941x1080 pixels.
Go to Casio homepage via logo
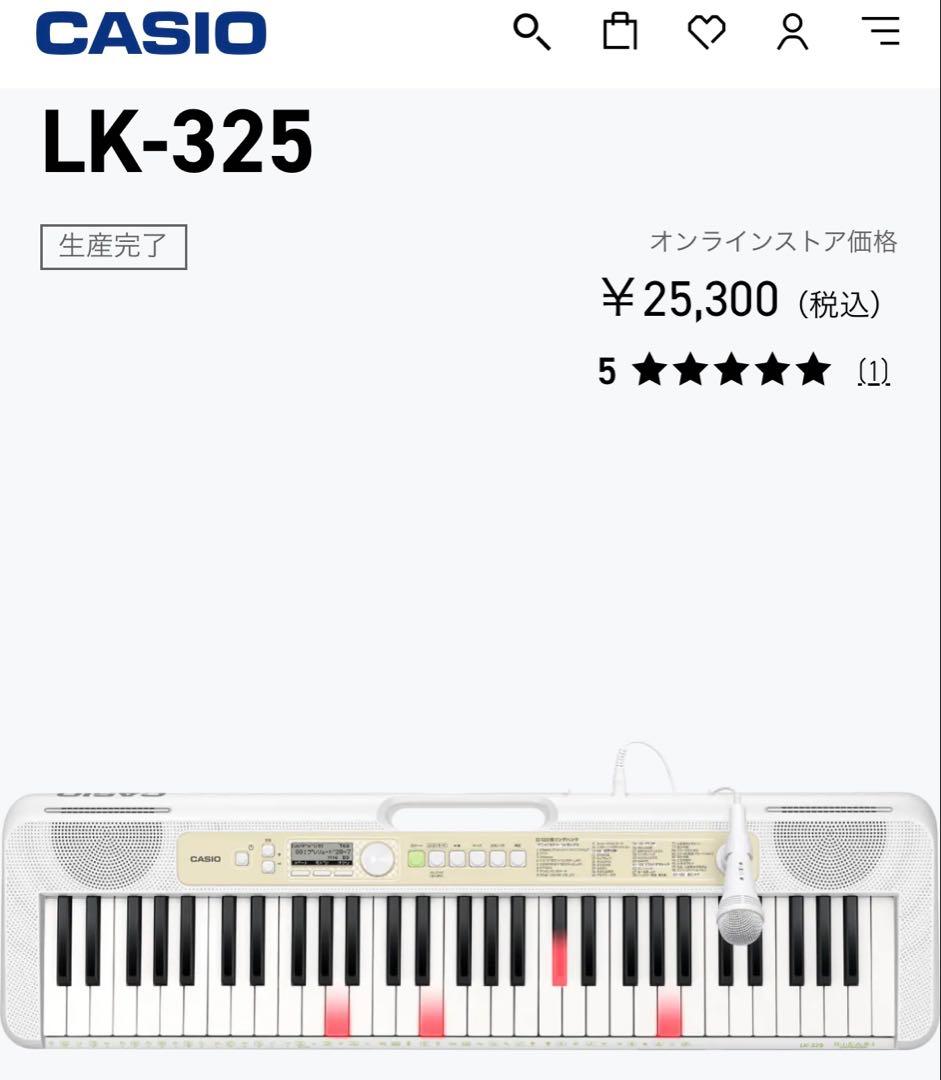click(x=151, y=33)
